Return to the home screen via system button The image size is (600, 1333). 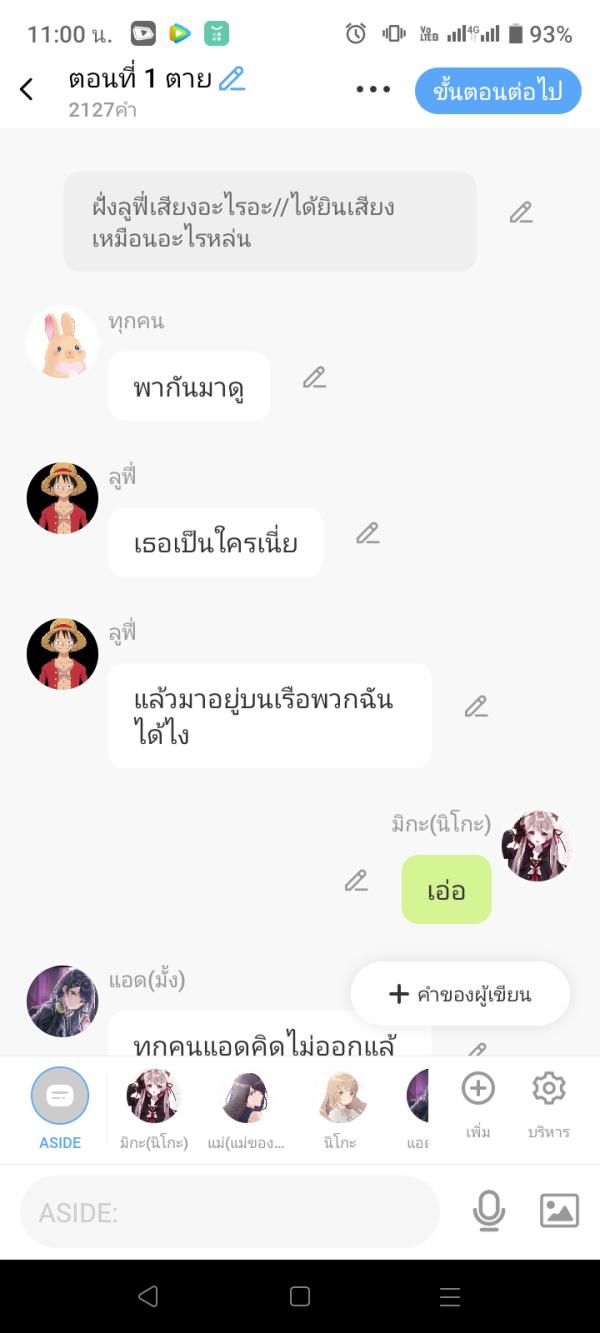coord(300,1297)
